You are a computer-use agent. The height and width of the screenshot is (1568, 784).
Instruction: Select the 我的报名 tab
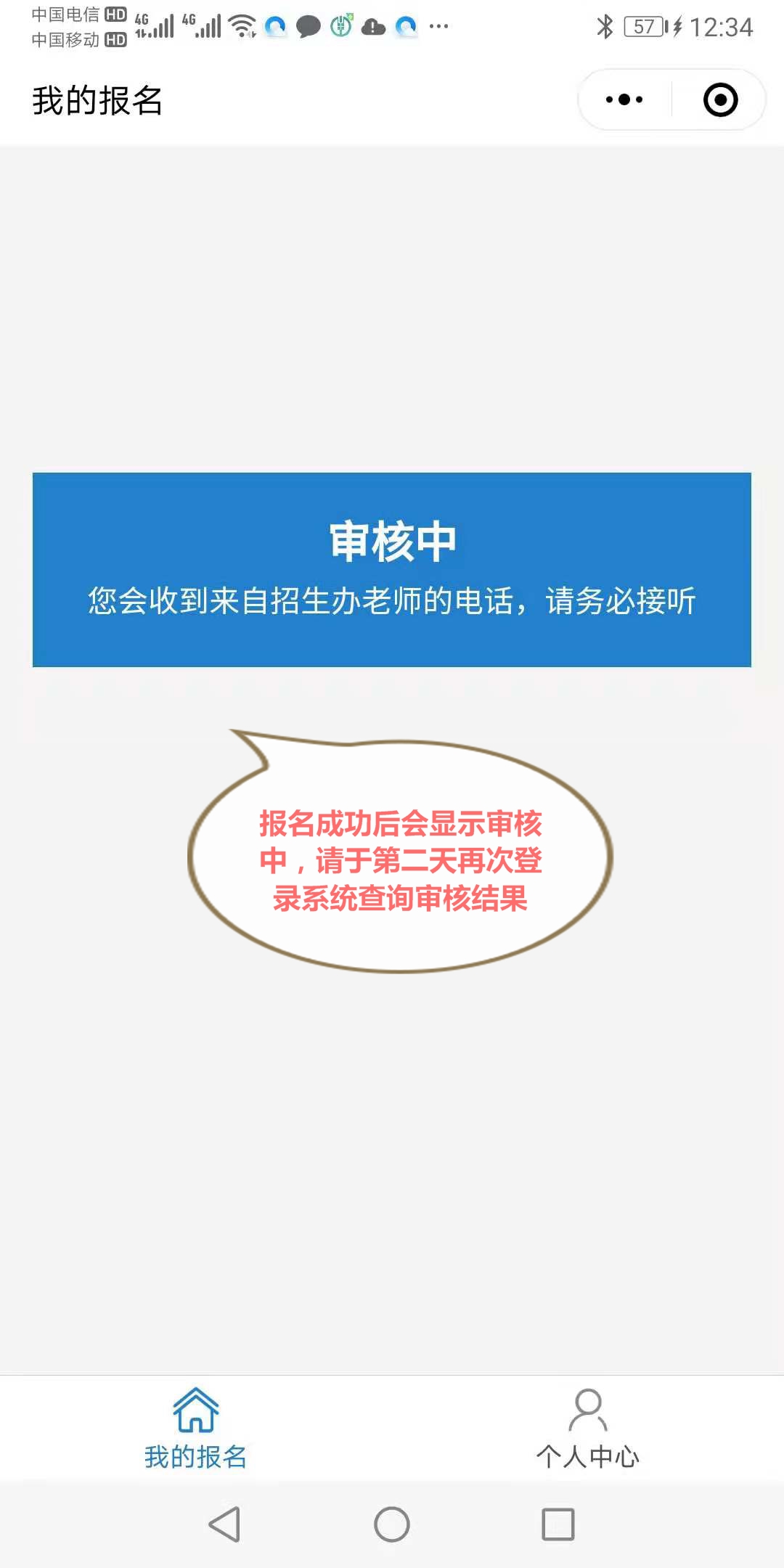pyautogui.click(x=195, y=1429)
